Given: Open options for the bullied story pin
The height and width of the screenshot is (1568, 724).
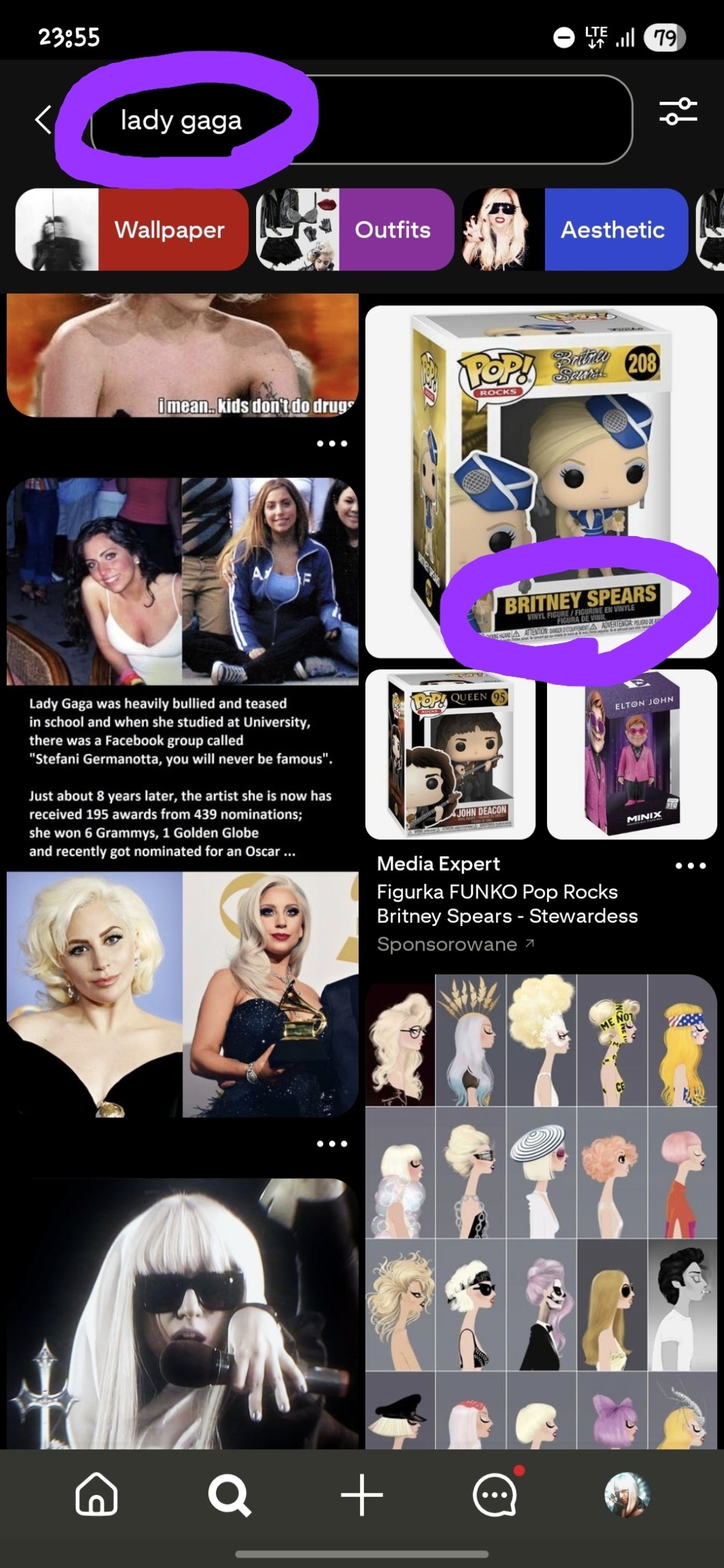Looking at the screenshot, I should (x=332, y=1143).
